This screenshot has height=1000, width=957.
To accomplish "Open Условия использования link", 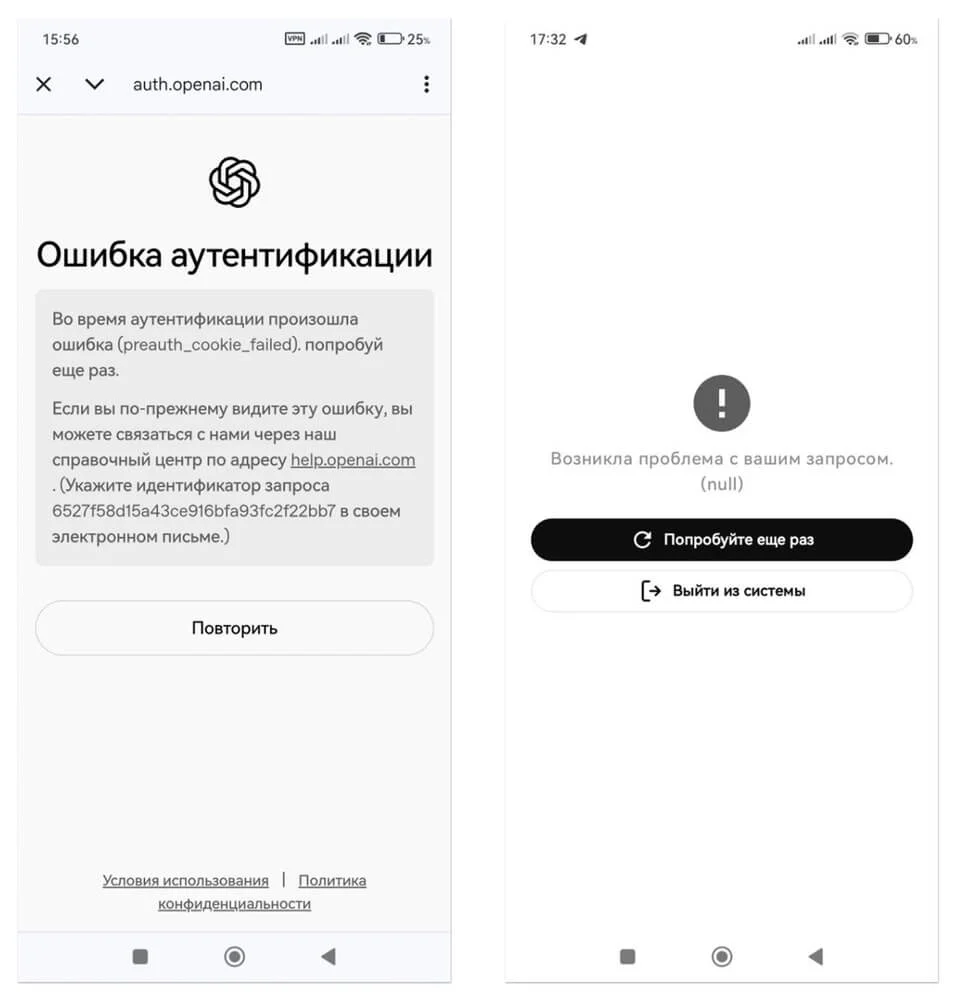I will pos(185,880).
